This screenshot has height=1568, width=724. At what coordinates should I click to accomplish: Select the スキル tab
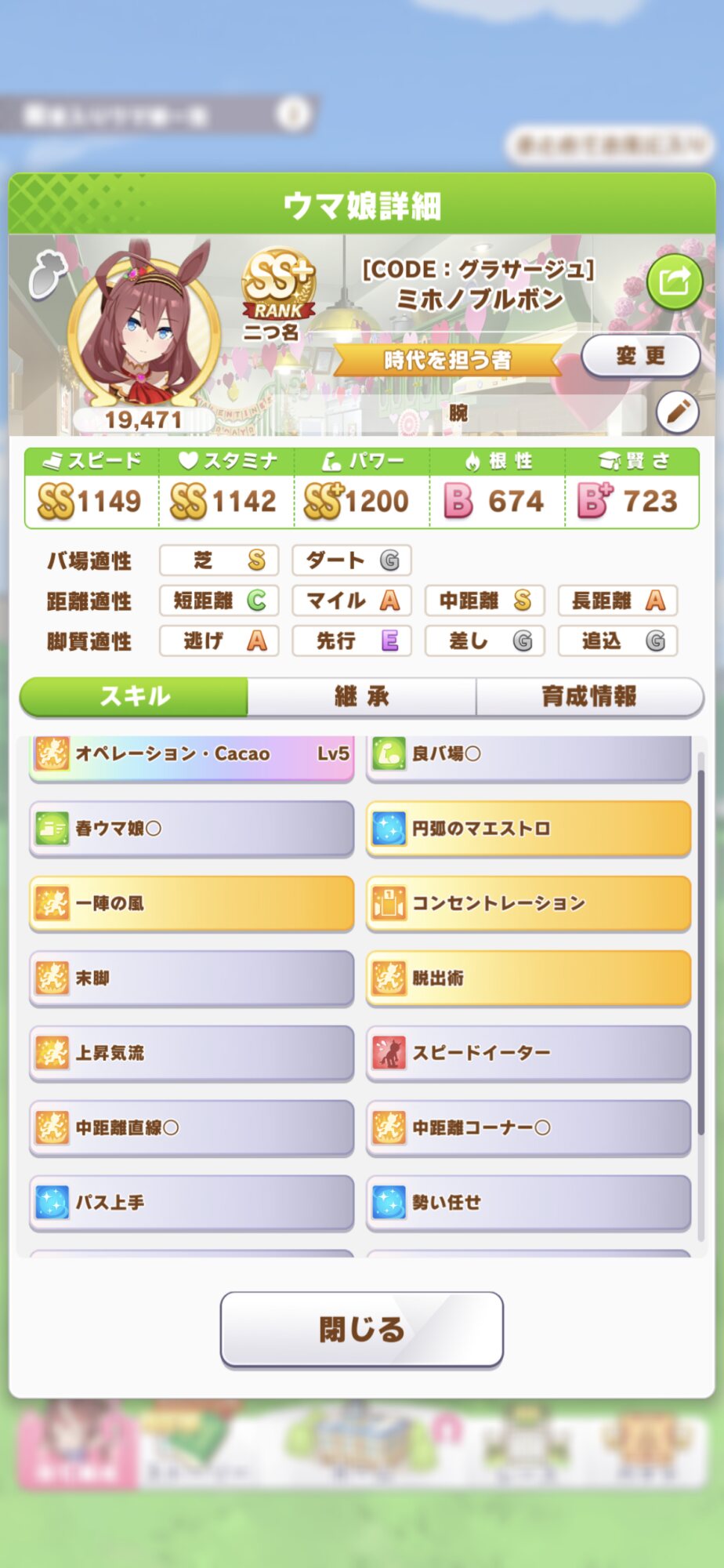point(134,696)
